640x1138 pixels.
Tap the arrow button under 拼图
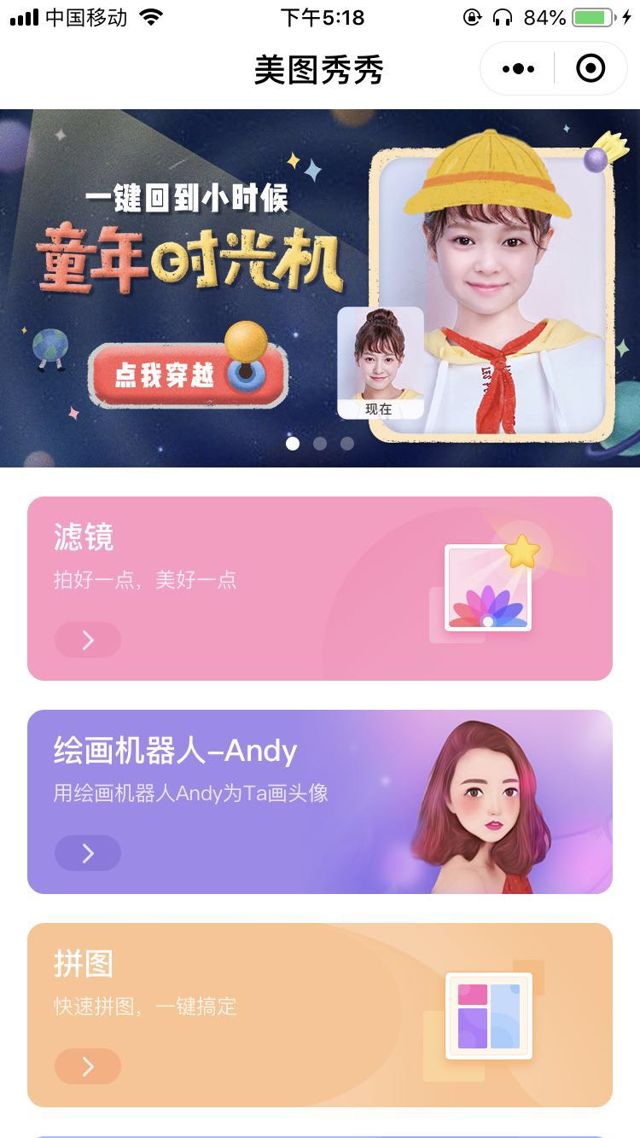coord(88,1066)
